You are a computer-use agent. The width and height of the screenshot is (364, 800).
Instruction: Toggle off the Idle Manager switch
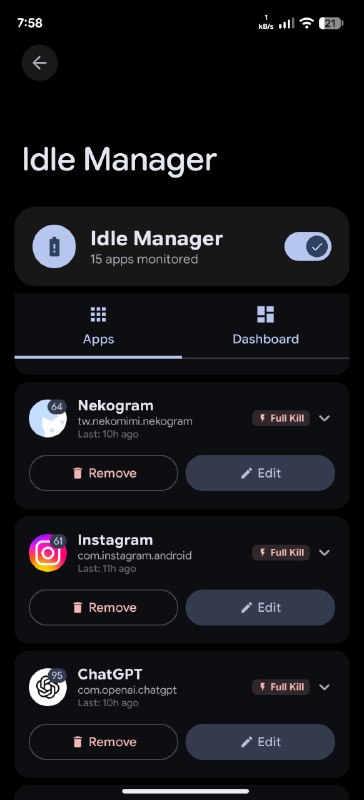(x=308, y=247)
